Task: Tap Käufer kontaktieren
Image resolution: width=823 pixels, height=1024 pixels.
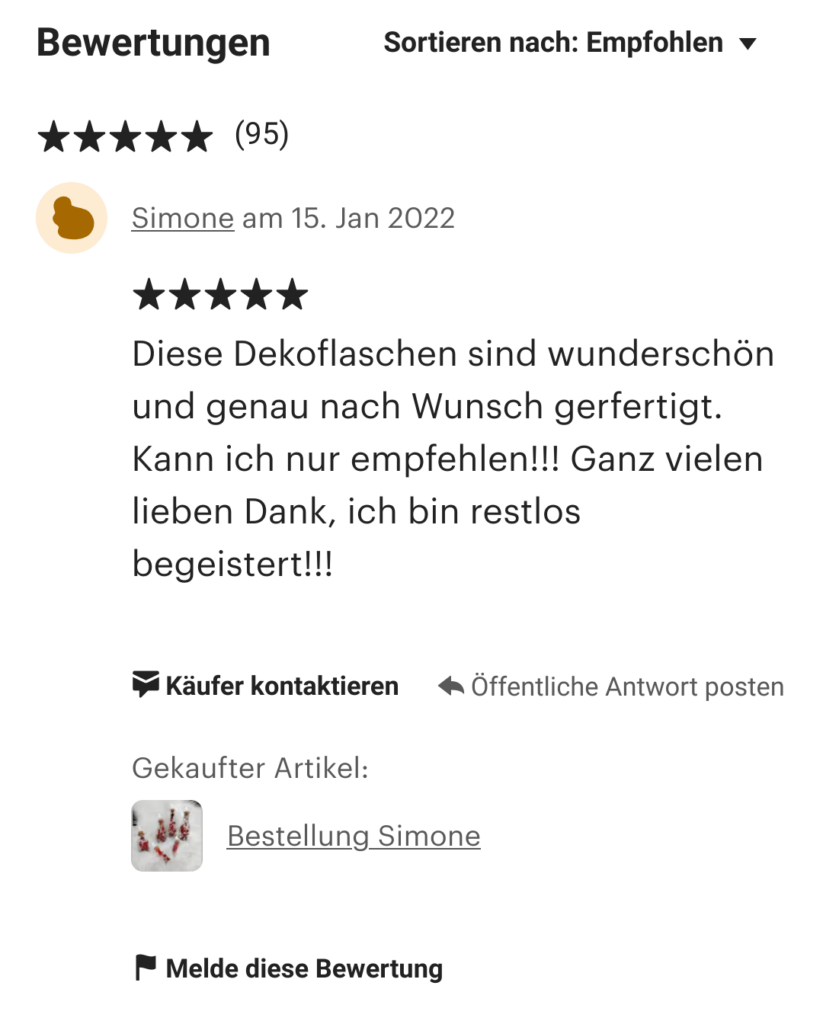Action: tap(266, 686)
